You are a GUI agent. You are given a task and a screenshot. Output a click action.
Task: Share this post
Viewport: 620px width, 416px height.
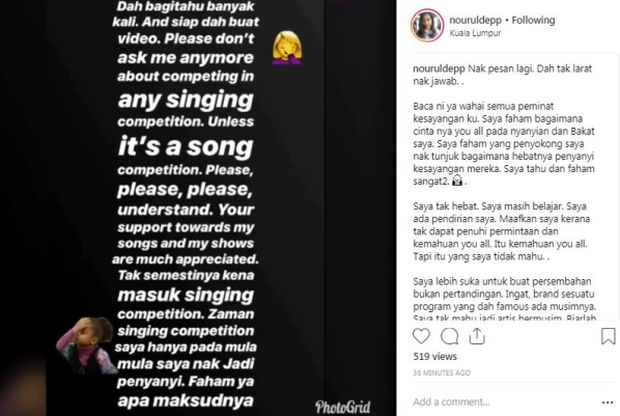click(474, 337)
